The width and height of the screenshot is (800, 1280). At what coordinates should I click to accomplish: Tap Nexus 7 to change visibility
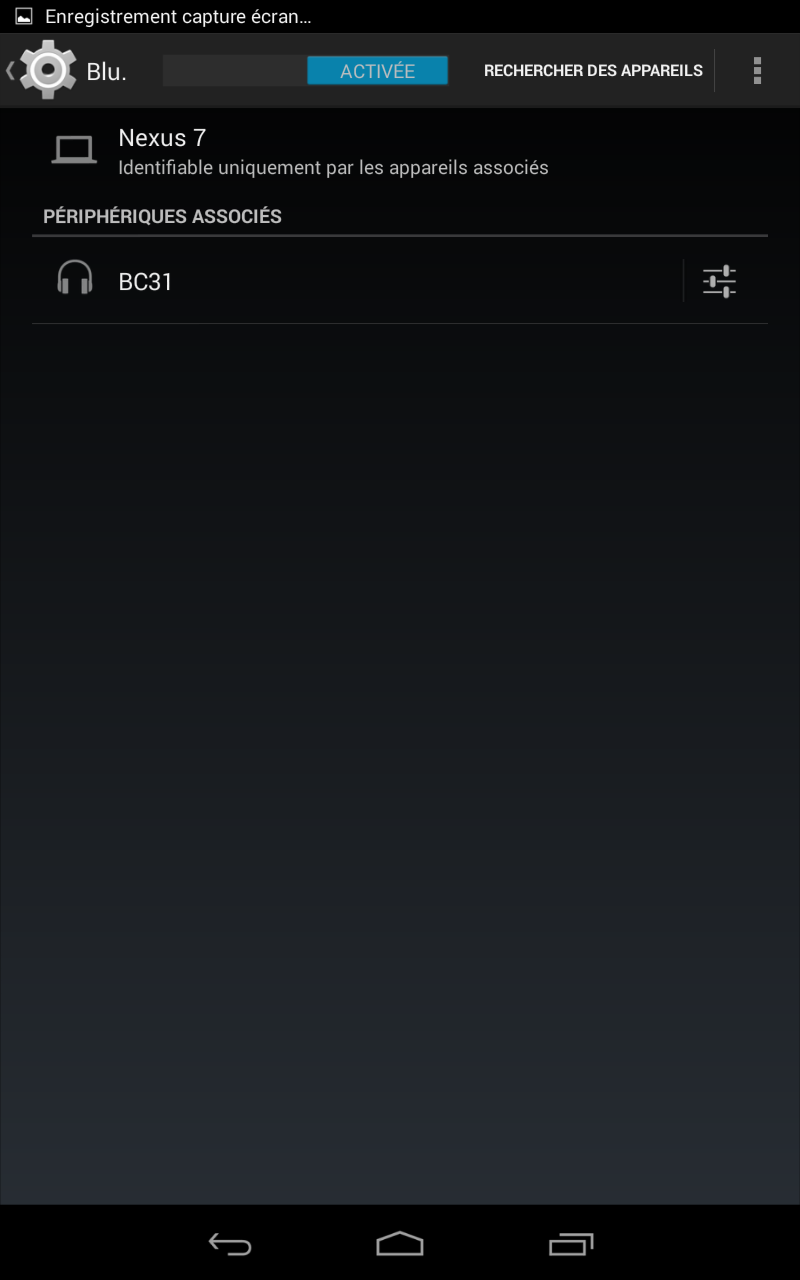click(400, 151)
